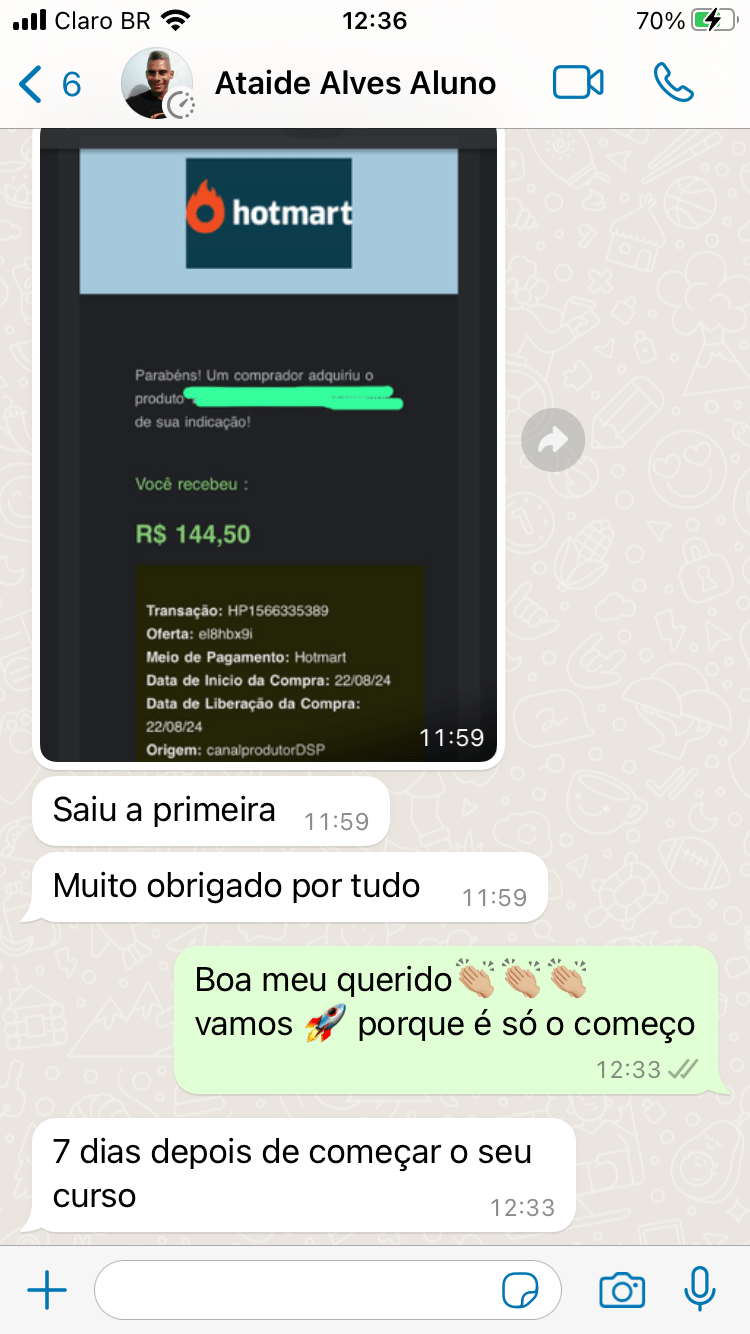Start a voice call with Ataide
750x1334 pixels.
673,84
